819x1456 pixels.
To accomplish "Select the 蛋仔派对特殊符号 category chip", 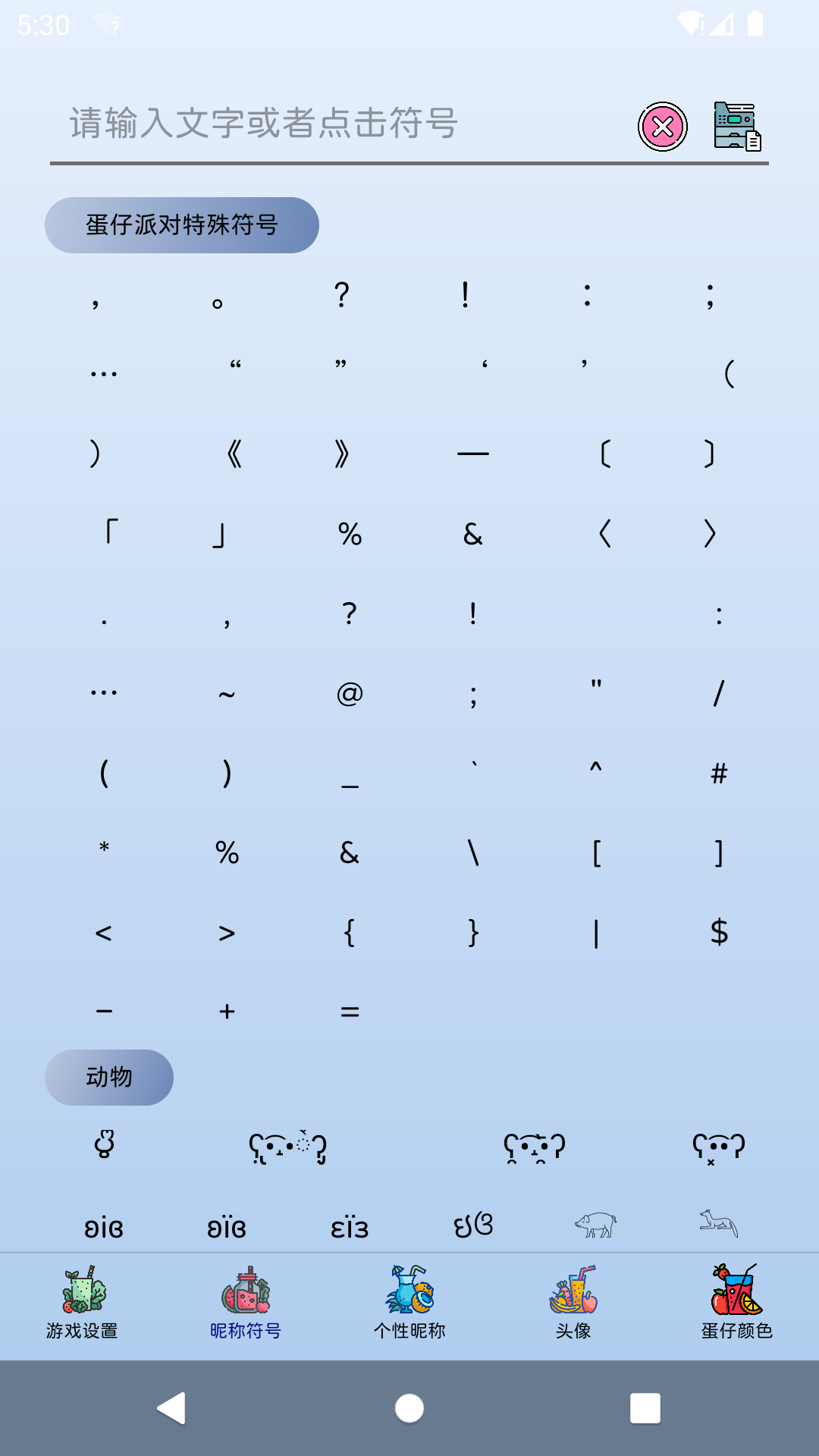I will (182, 224).
